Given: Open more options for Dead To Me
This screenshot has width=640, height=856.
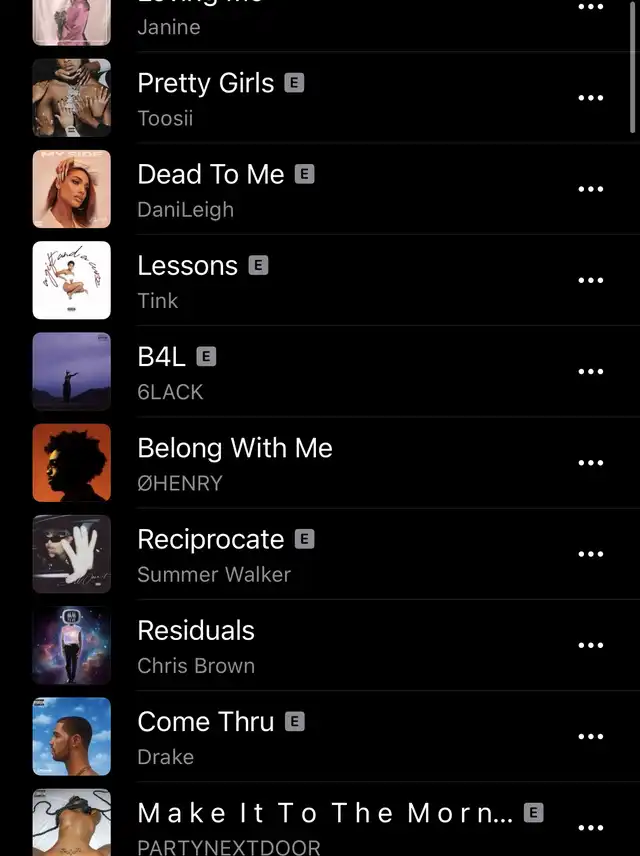Looking at the screenshot, I should (591, 189).
